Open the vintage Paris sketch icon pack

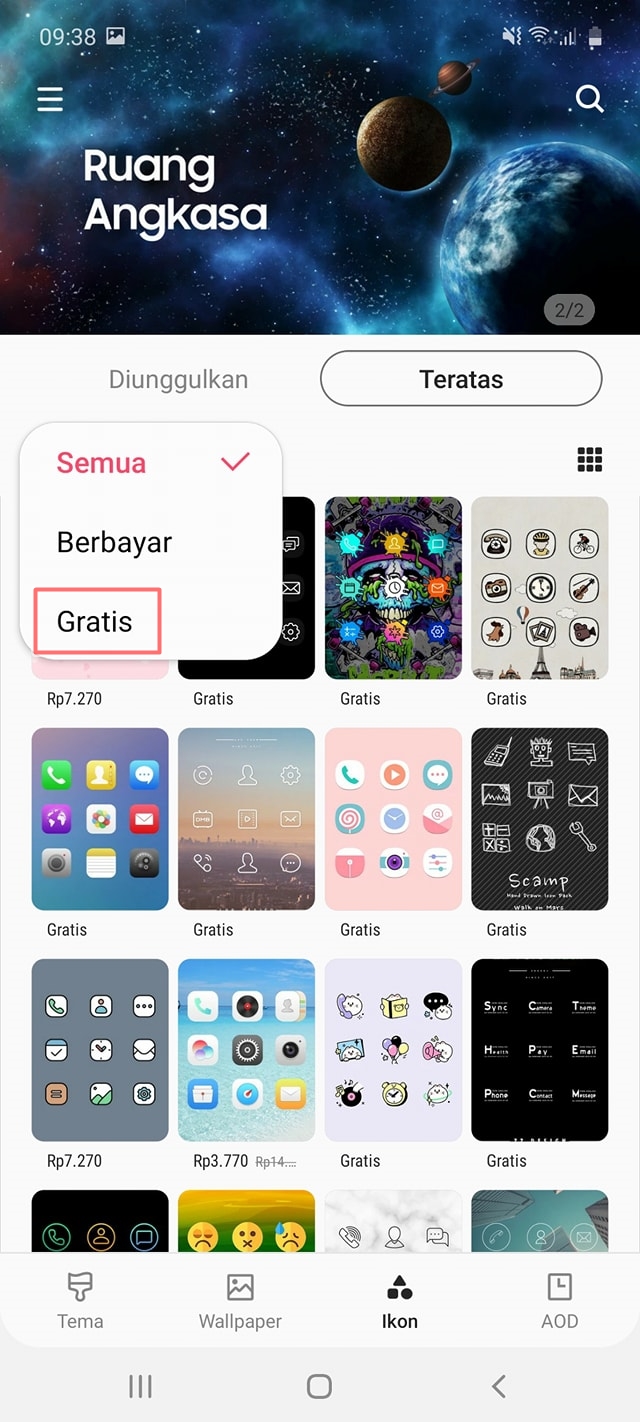539,588
